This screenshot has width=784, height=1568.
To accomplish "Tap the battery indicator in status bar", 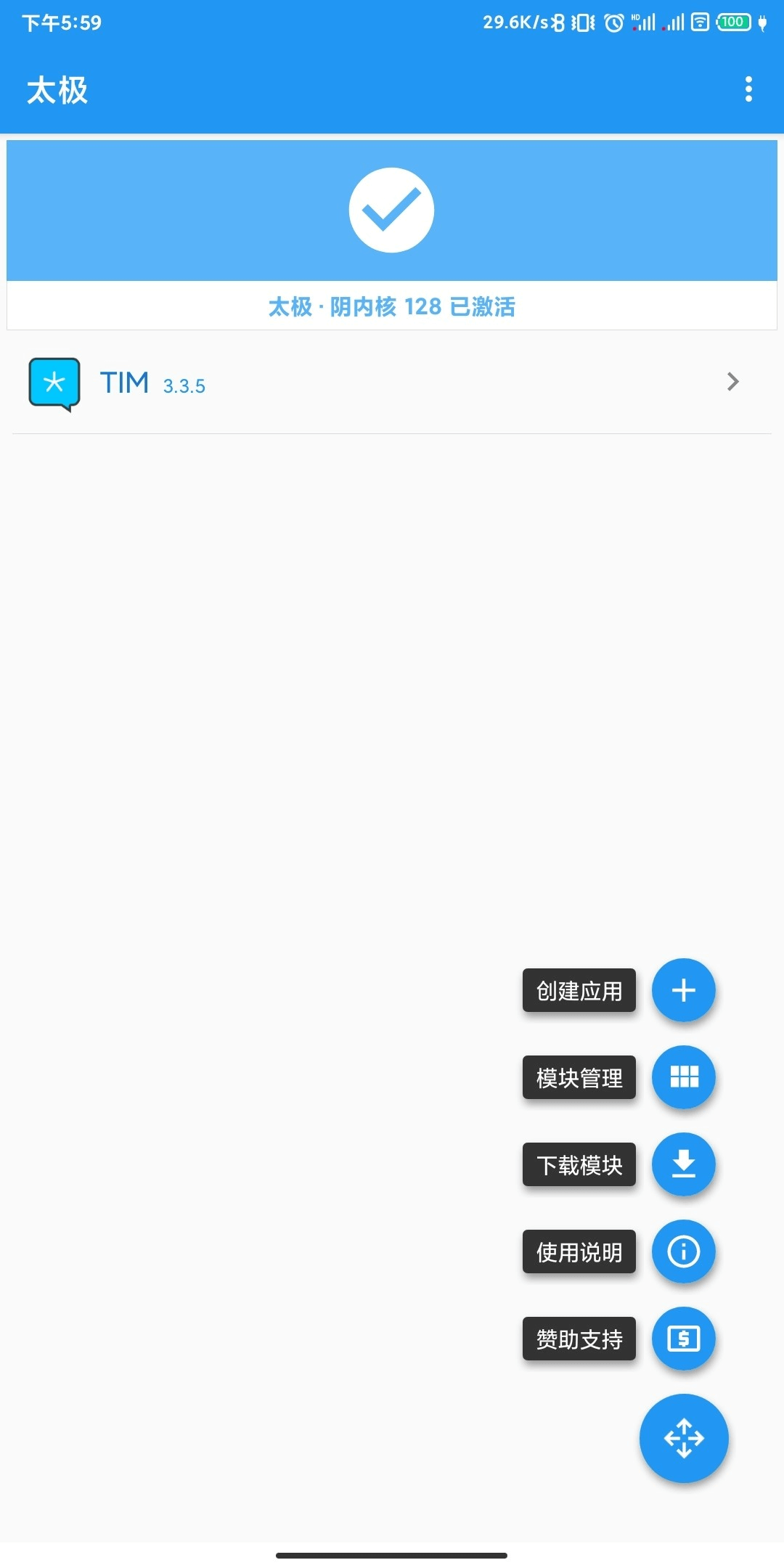I will click(733, 22).
